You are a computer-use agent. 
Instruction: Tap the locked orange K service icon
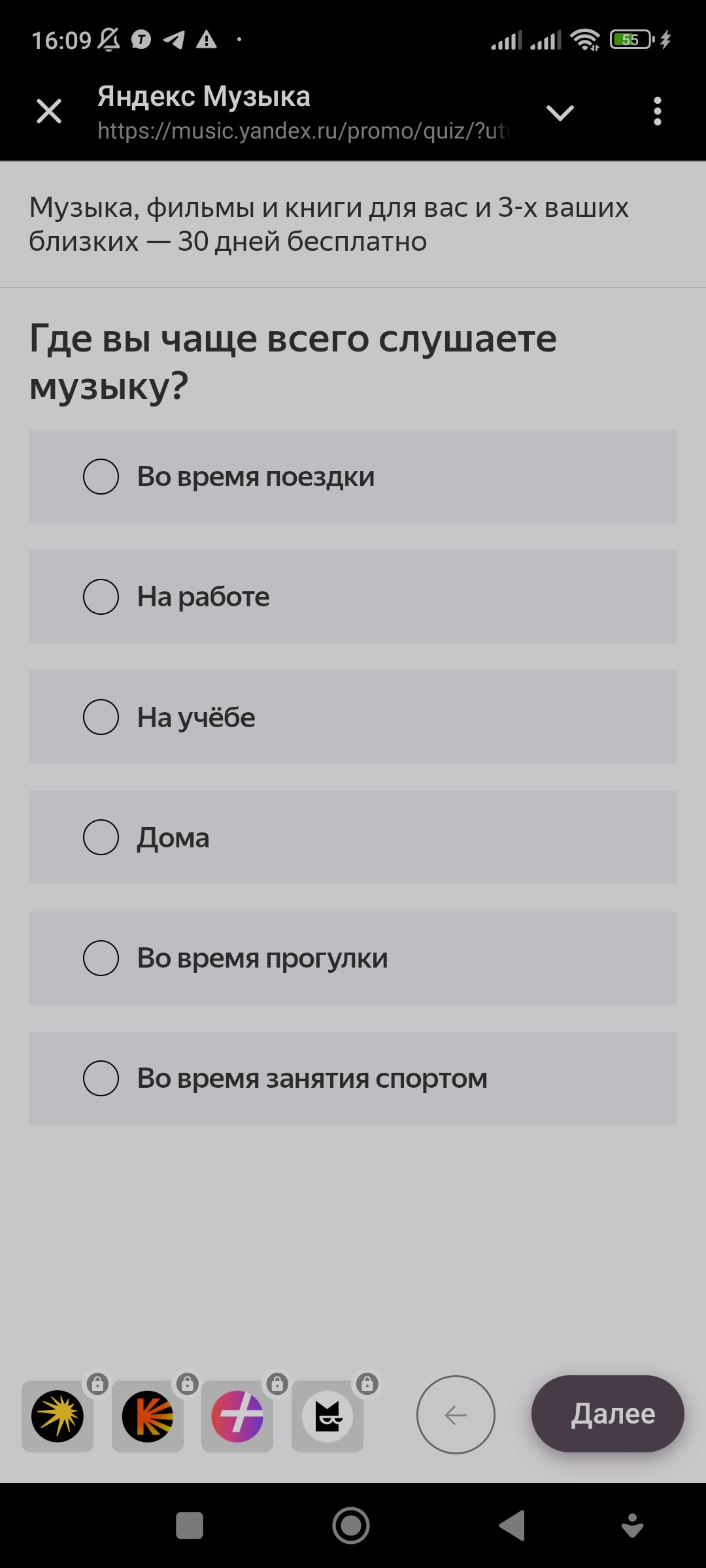[148, 1416]
